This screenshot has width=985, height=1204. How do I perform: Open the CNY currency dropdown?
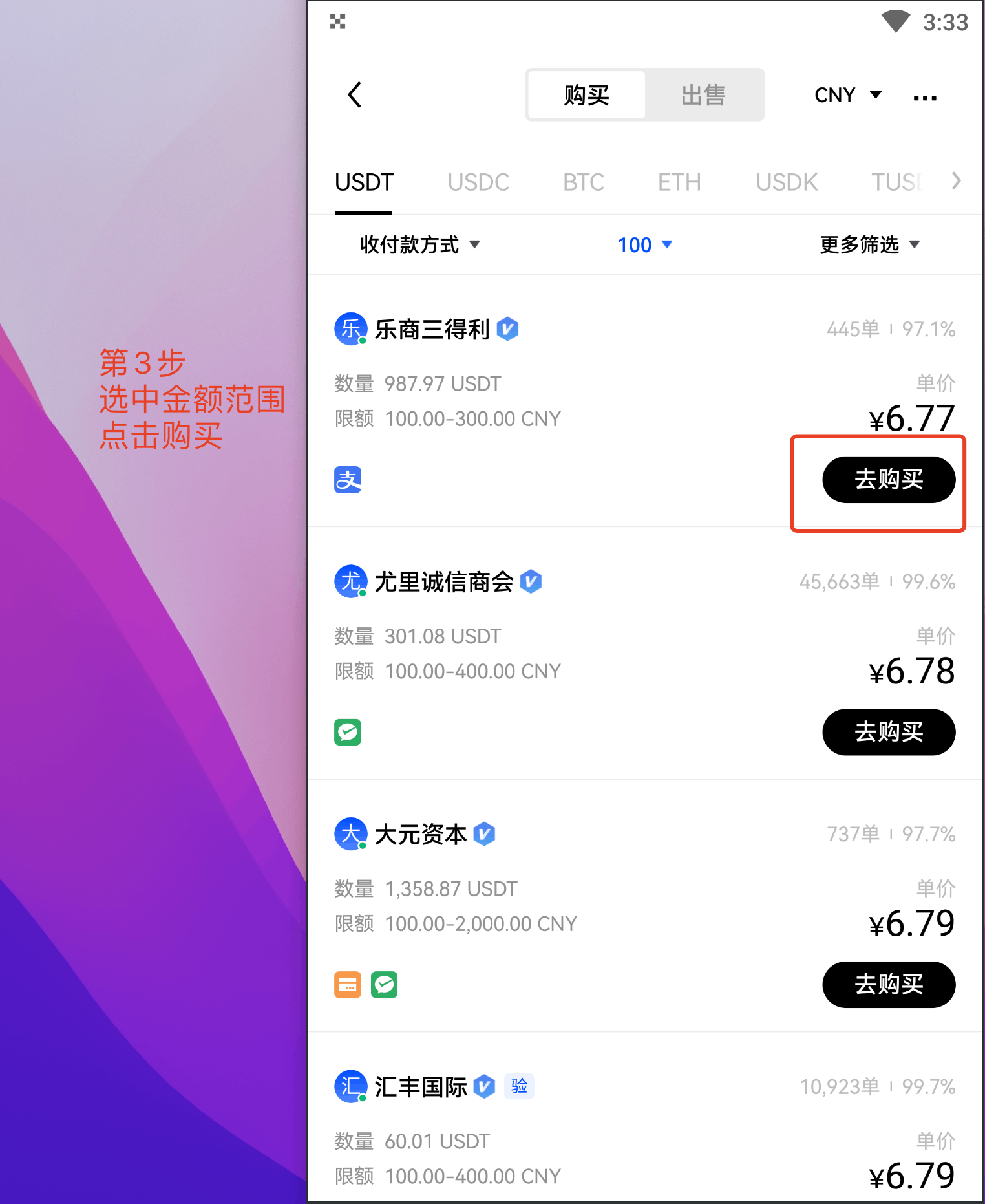847,95
